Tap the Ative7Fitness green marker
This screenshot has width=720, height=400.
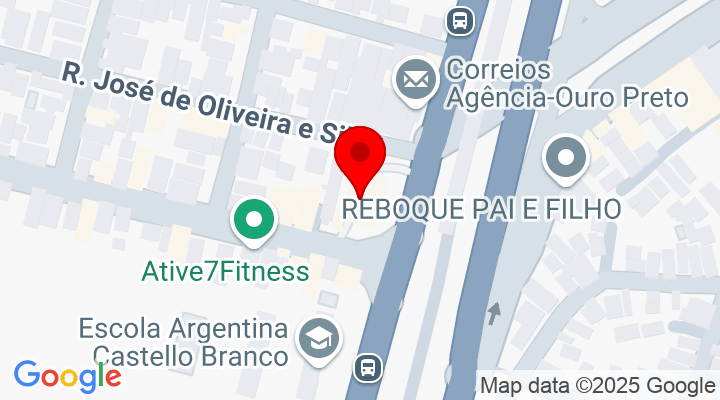click(254, 220)
